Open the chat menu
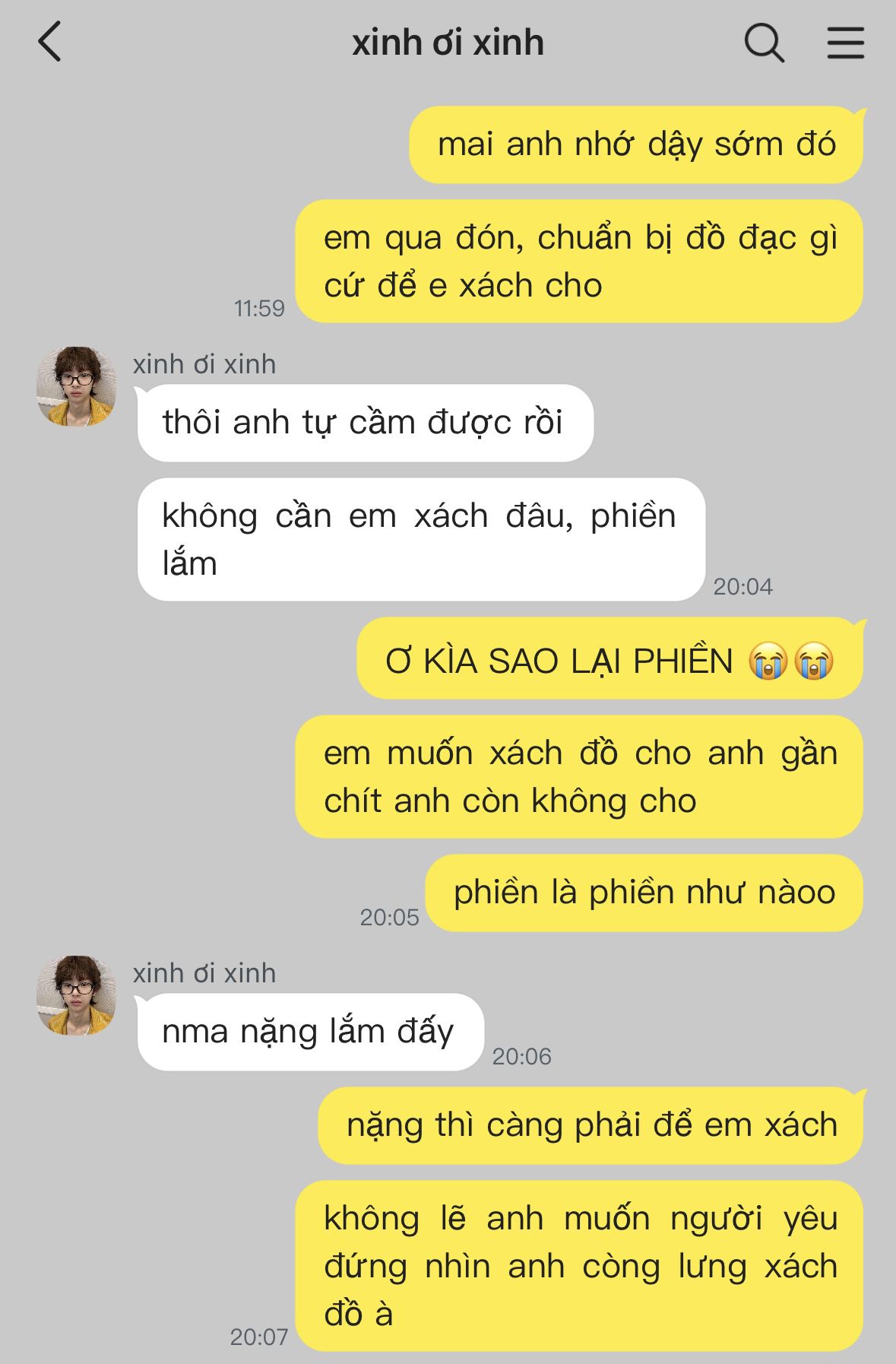The height and width of the screenshot is (1364, 896). (x=845, y=43)
